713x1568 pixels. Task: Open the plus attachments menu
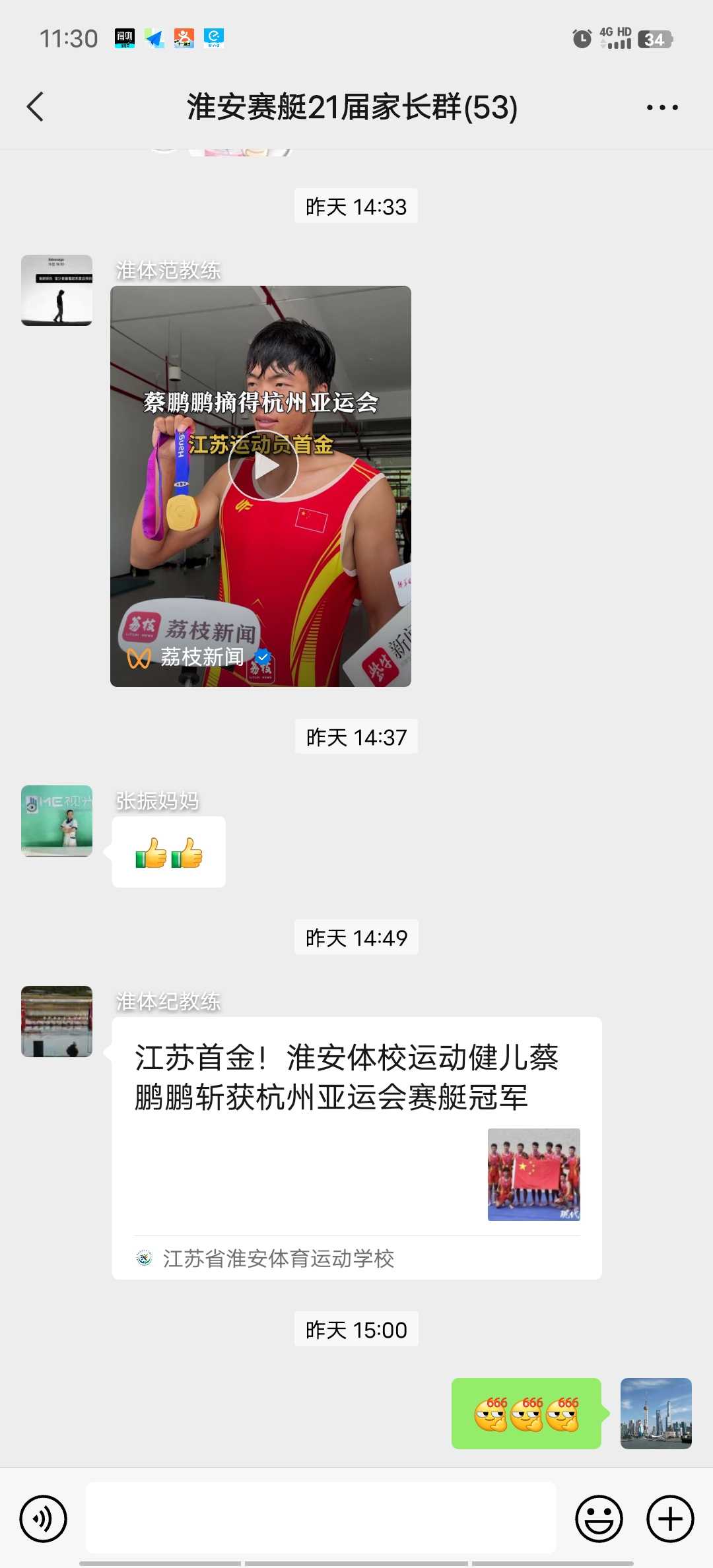tap(670, 1519)
